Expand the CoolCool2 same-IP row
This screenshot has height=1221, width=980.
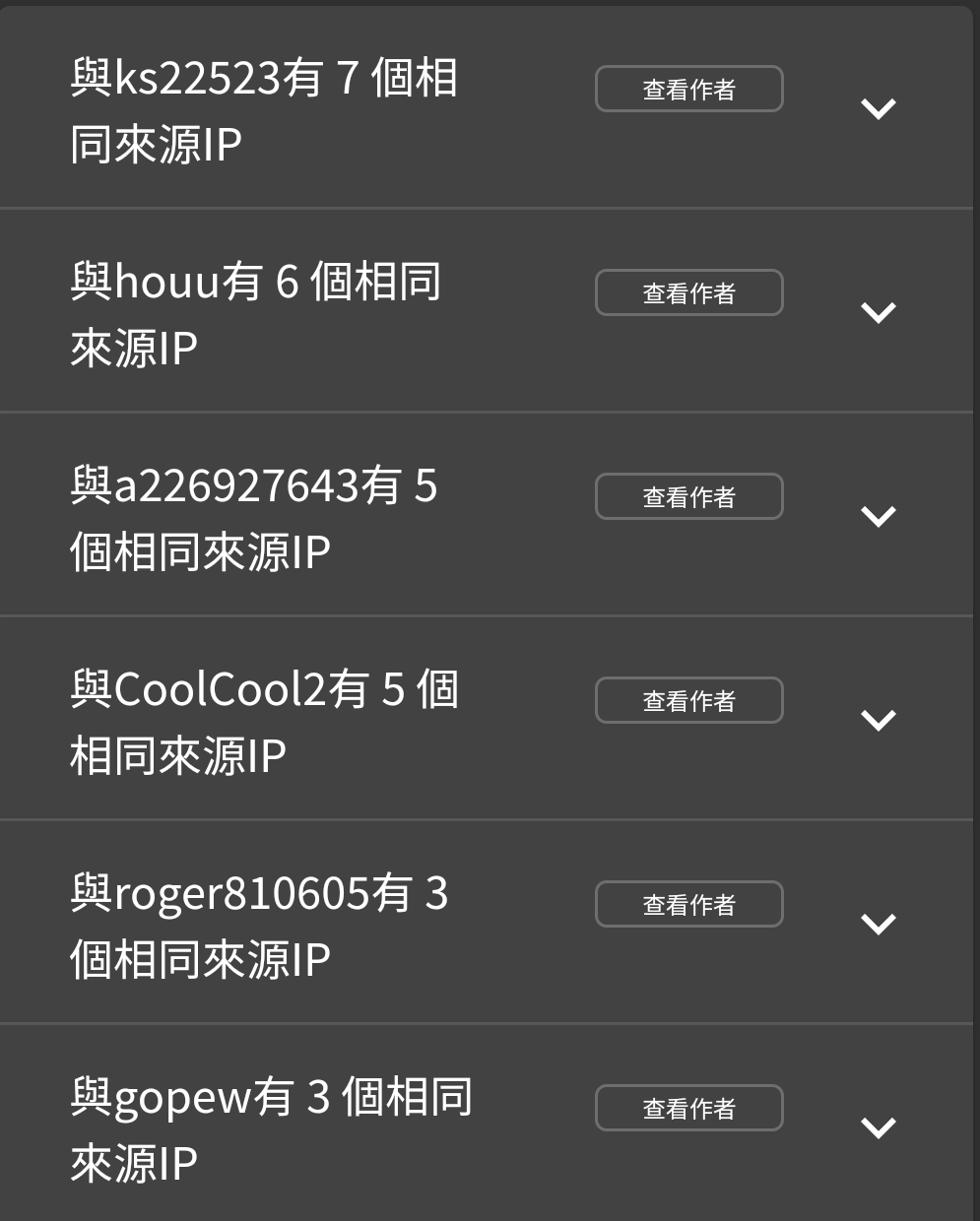878,720
